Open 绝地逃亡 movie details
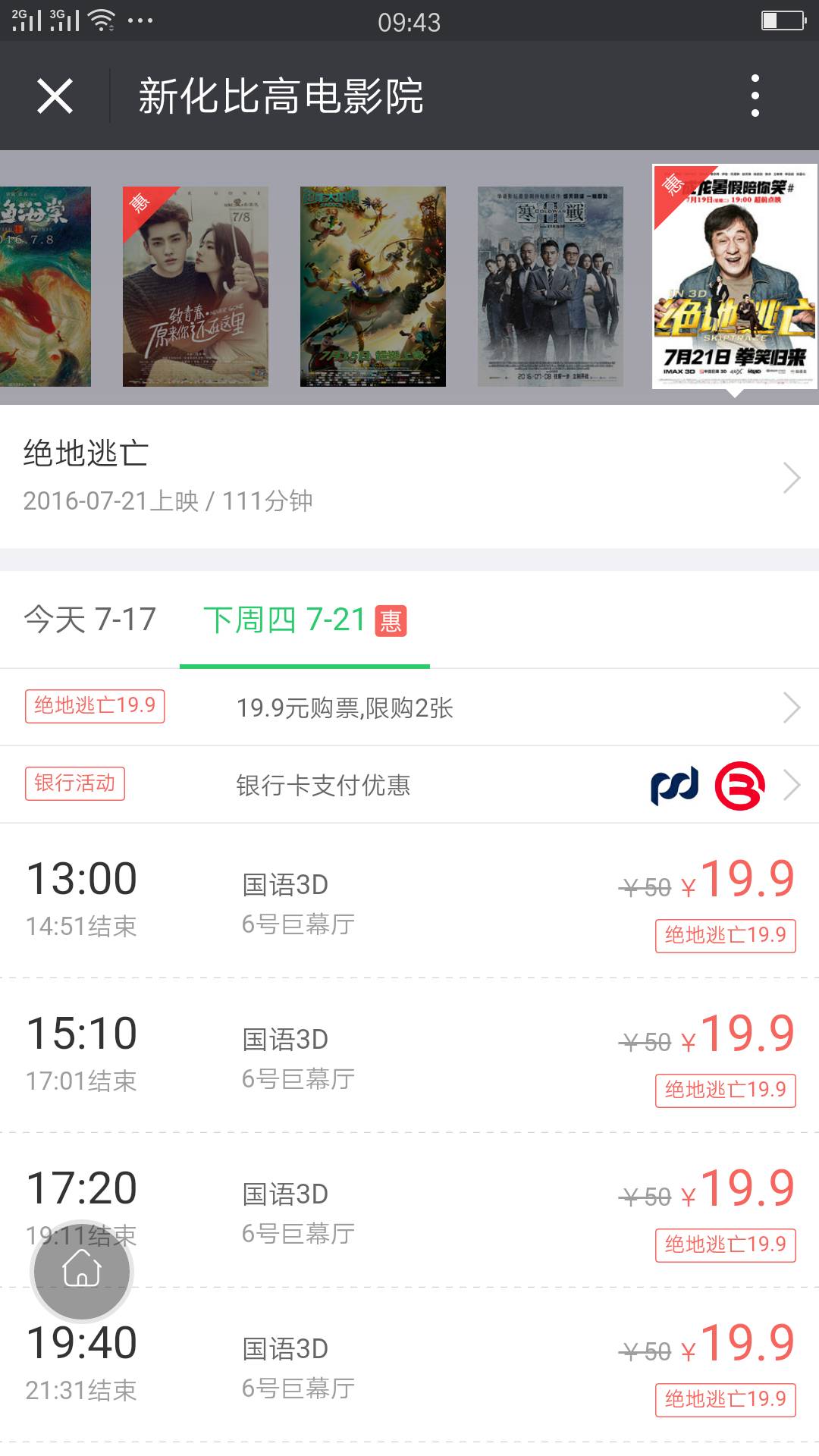This screenshot has width=819, height=1456. pyautogui.click(x=409, y=476)
